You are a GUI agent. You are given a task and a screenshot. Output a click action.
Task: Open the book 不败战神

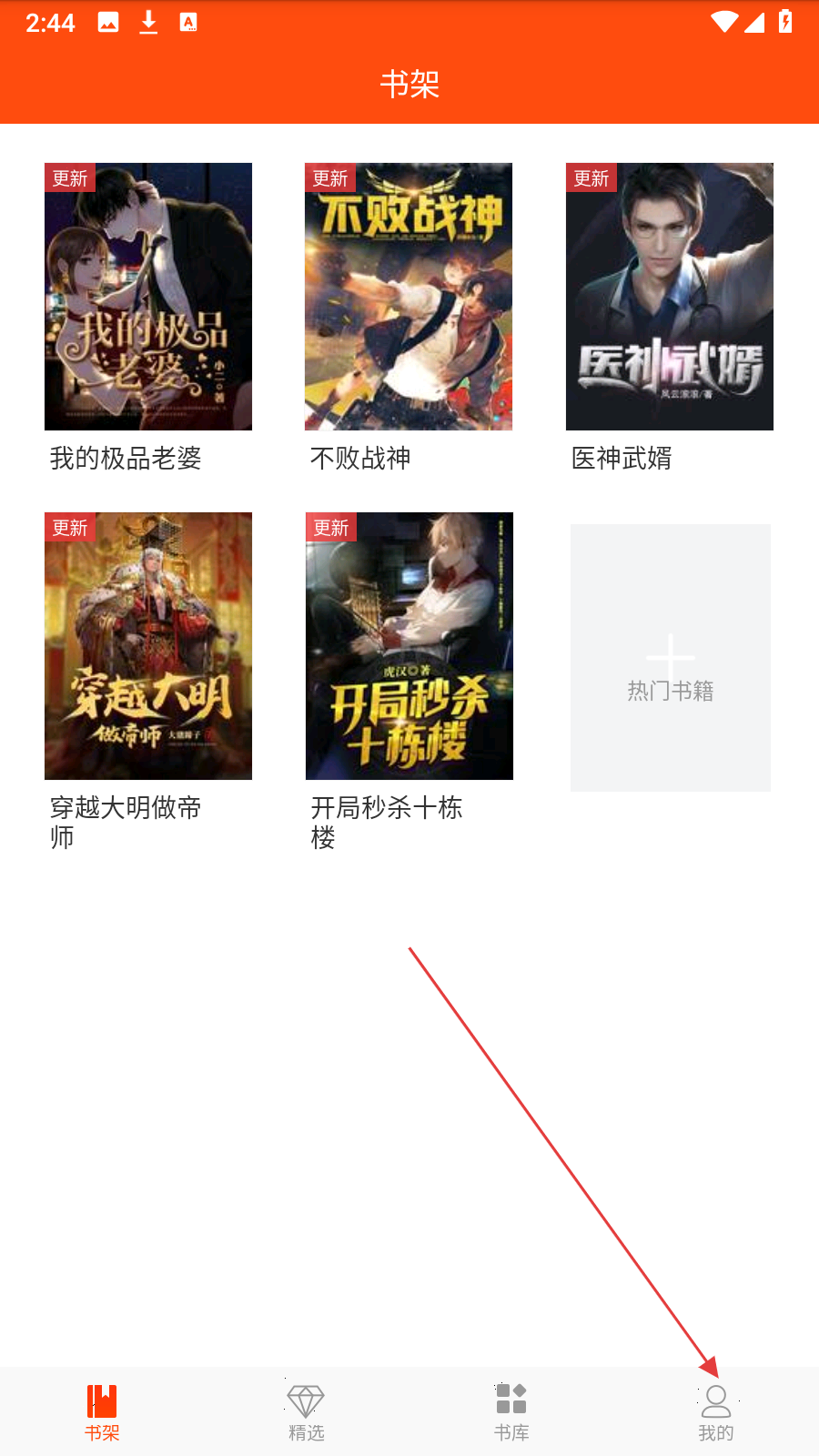tap(409, 297)
